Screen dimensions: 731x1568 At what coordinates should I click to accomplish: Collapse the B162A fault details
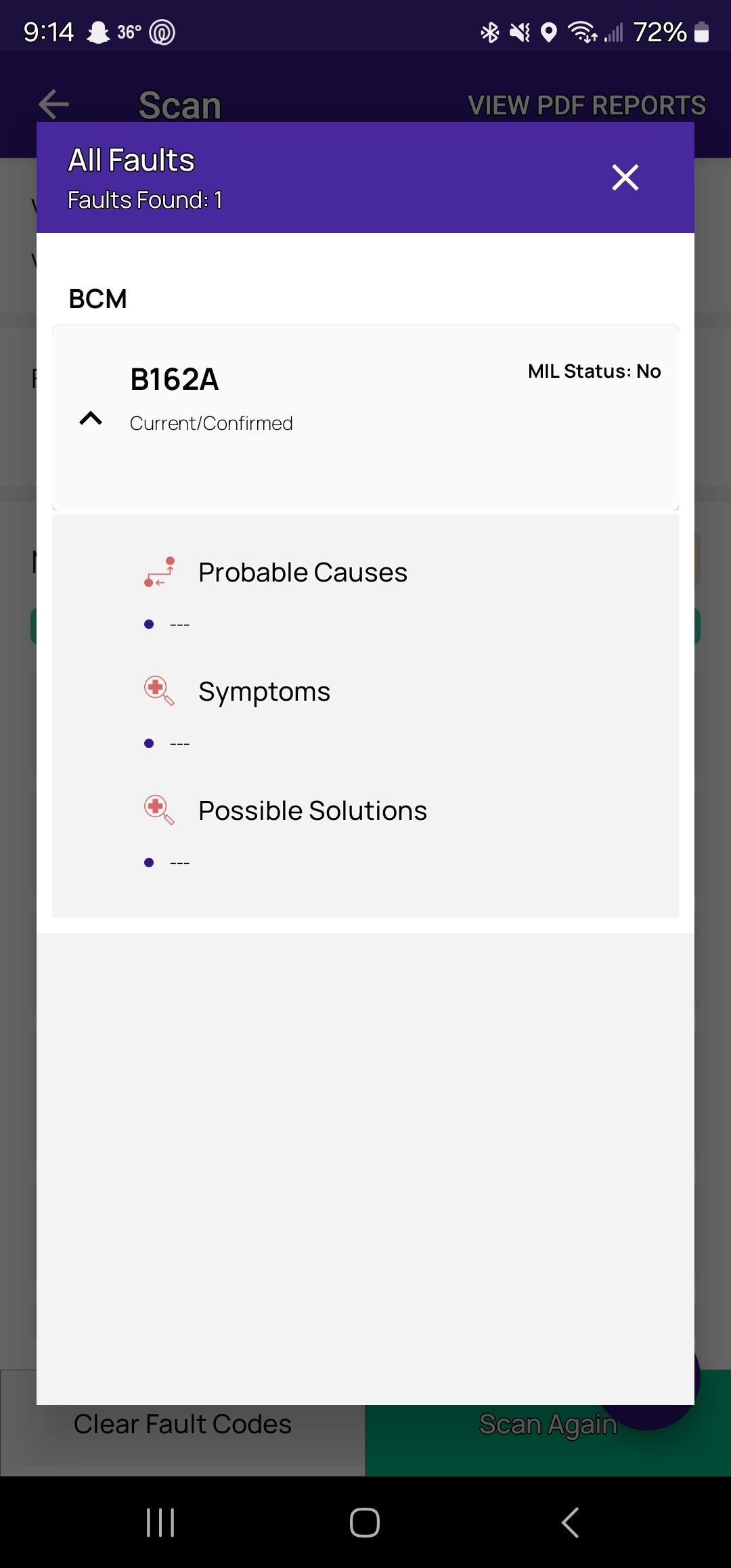pyautogui.click(x=91, y=419)
